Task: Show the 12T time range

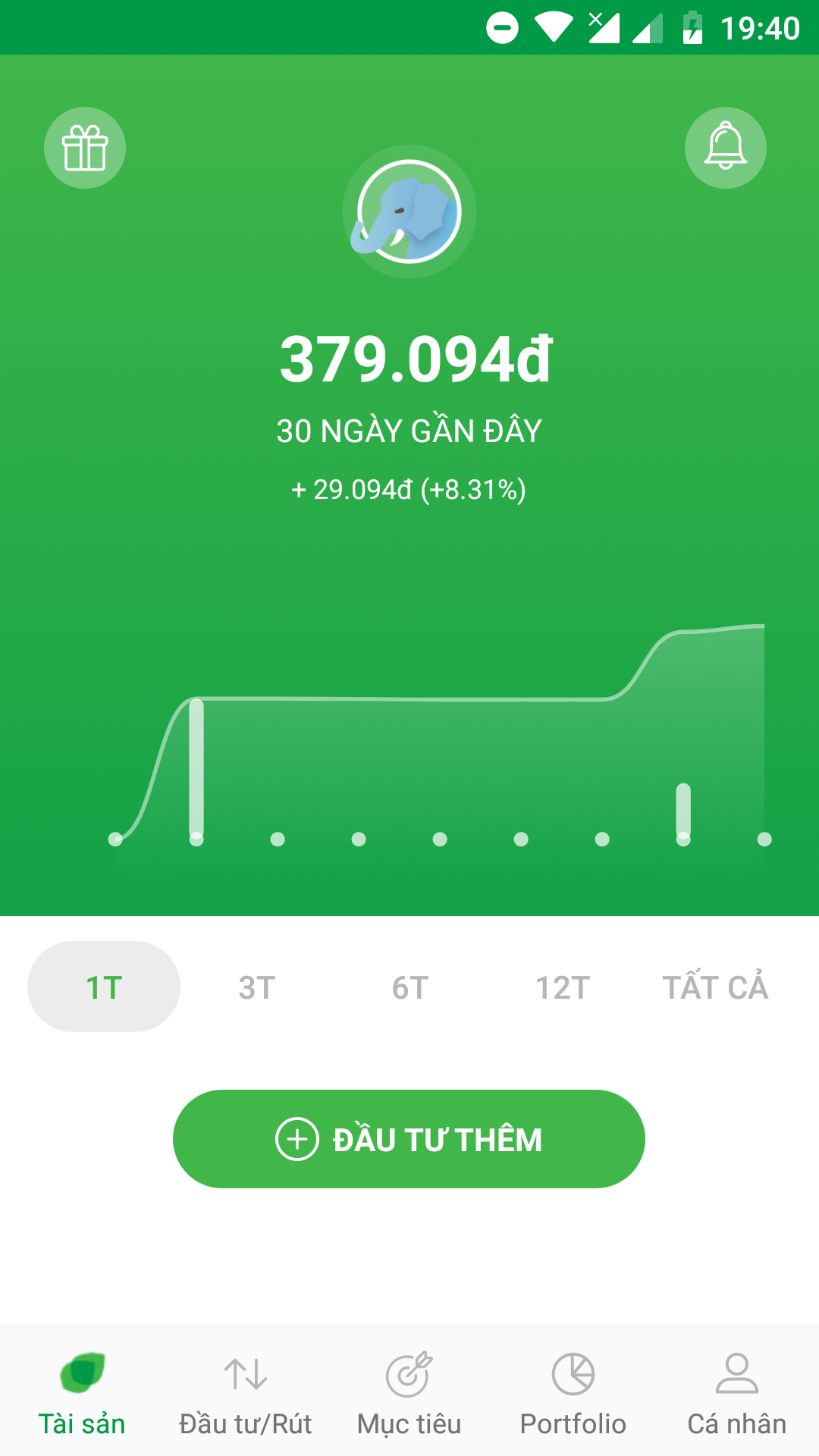Action: coord(563,987)
